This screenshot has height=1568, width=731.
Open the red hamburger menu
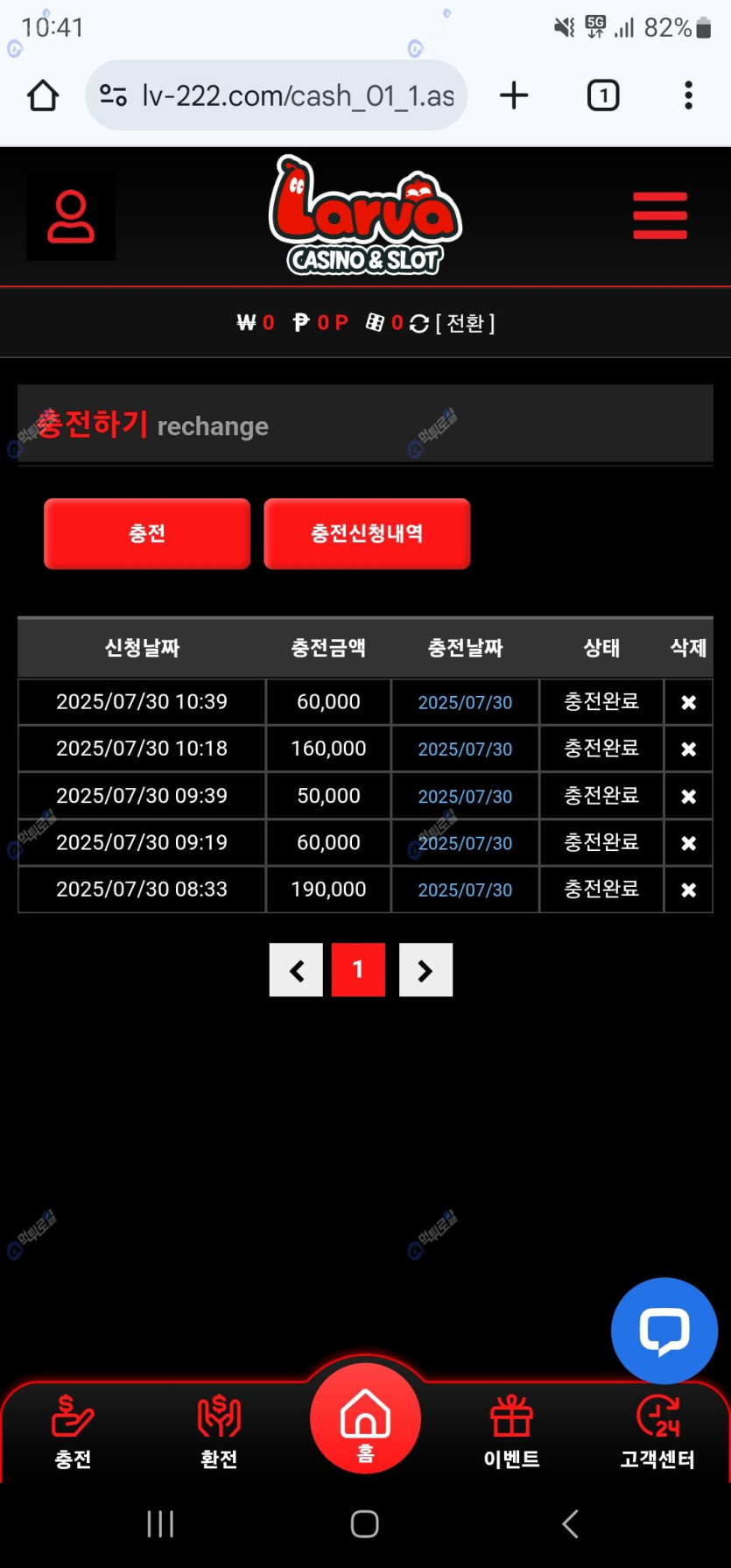coord(660,215)
